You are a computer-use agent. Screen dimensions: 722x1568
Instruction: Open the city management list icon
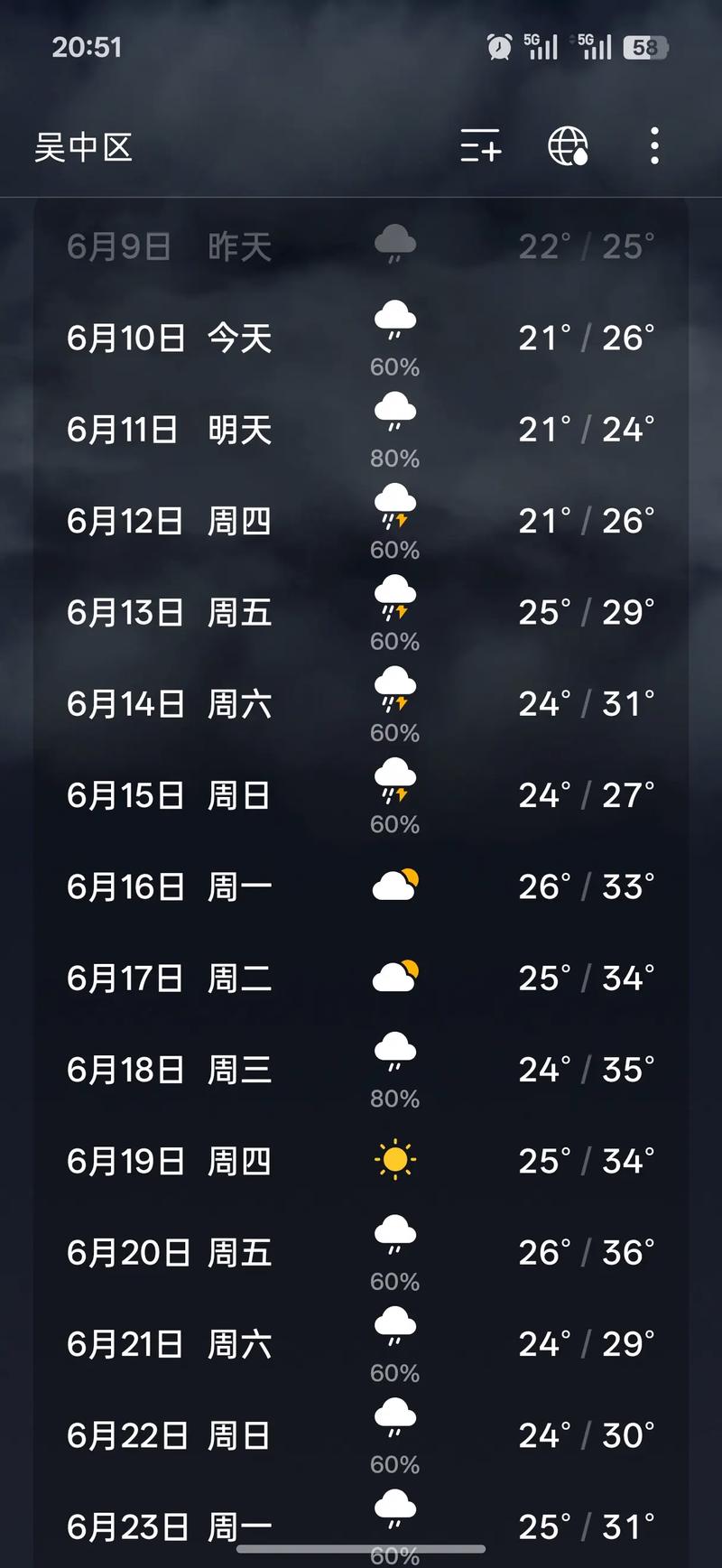[x=478, y=147]
